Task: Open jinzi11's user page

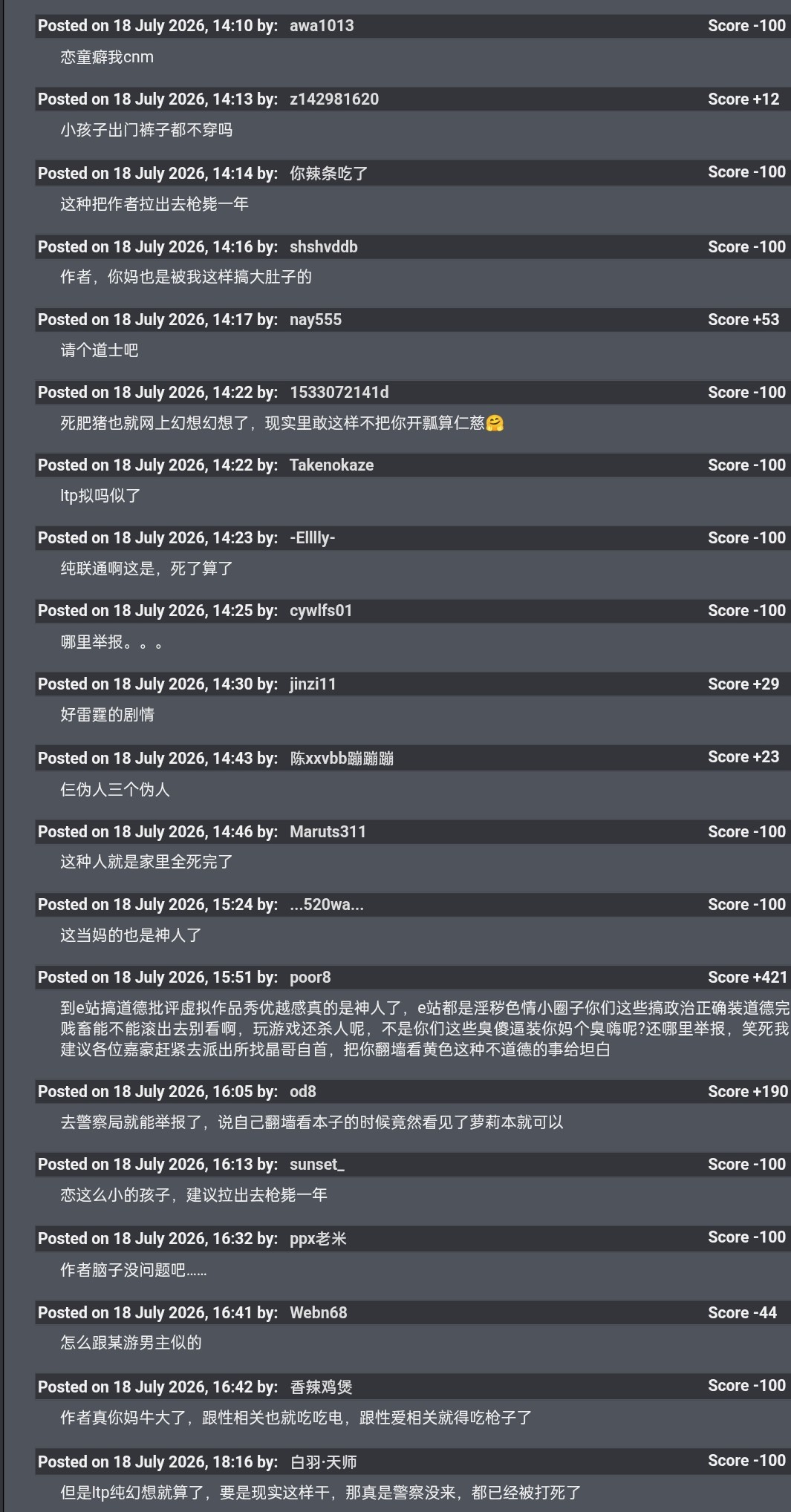Action: (x=313, y=684)
